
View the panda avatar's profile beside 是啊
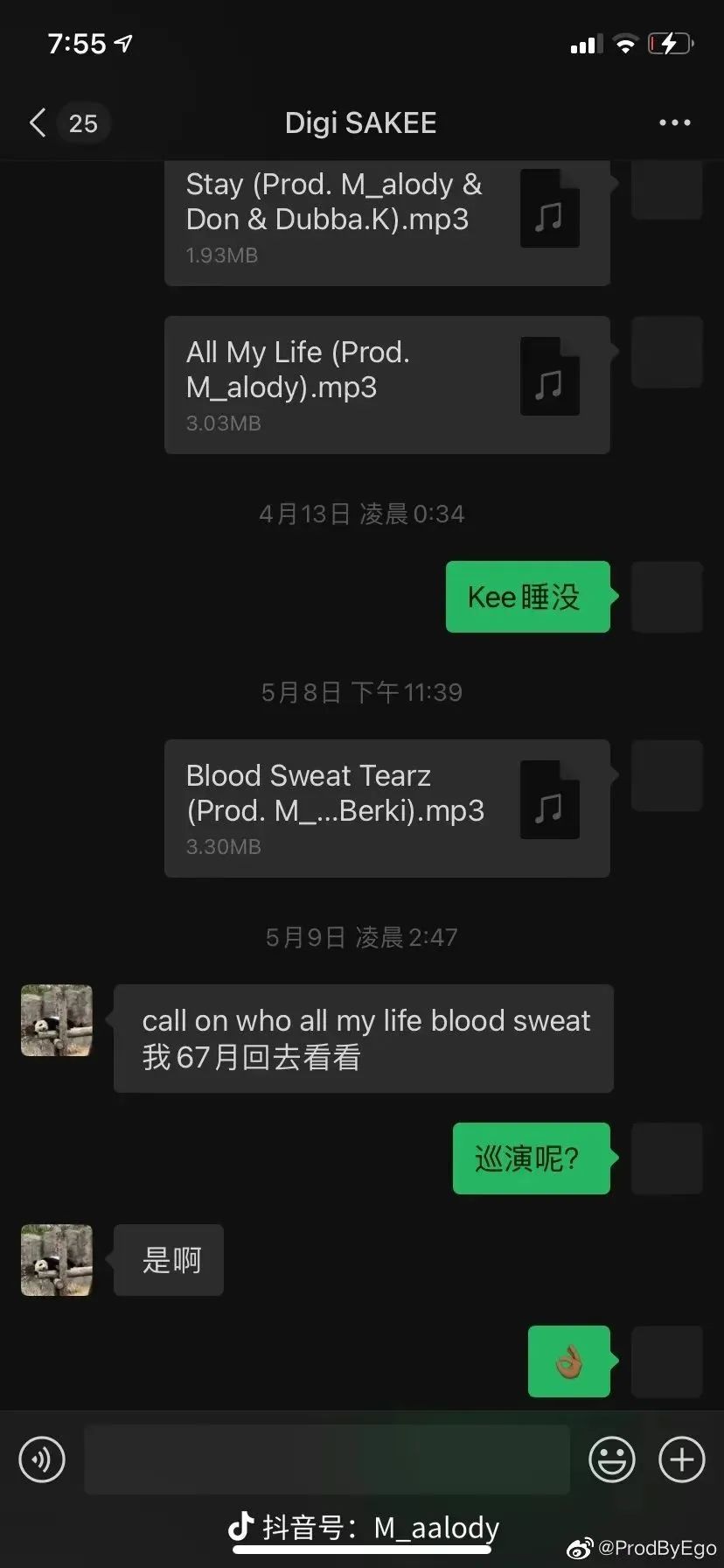[x=57, y=1260]
